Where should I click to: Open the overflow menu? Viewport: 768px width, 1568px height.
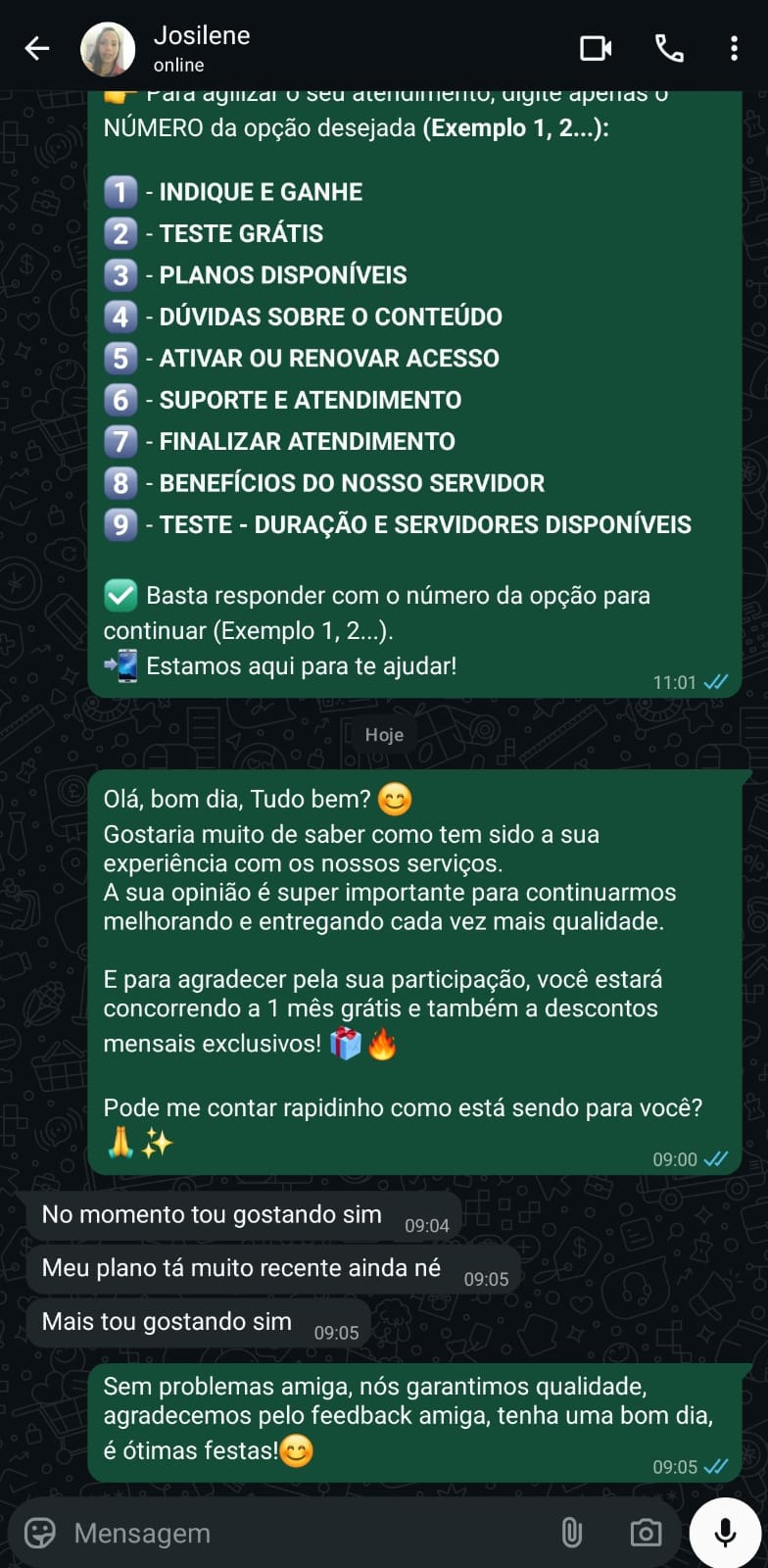tap(734, 48)
